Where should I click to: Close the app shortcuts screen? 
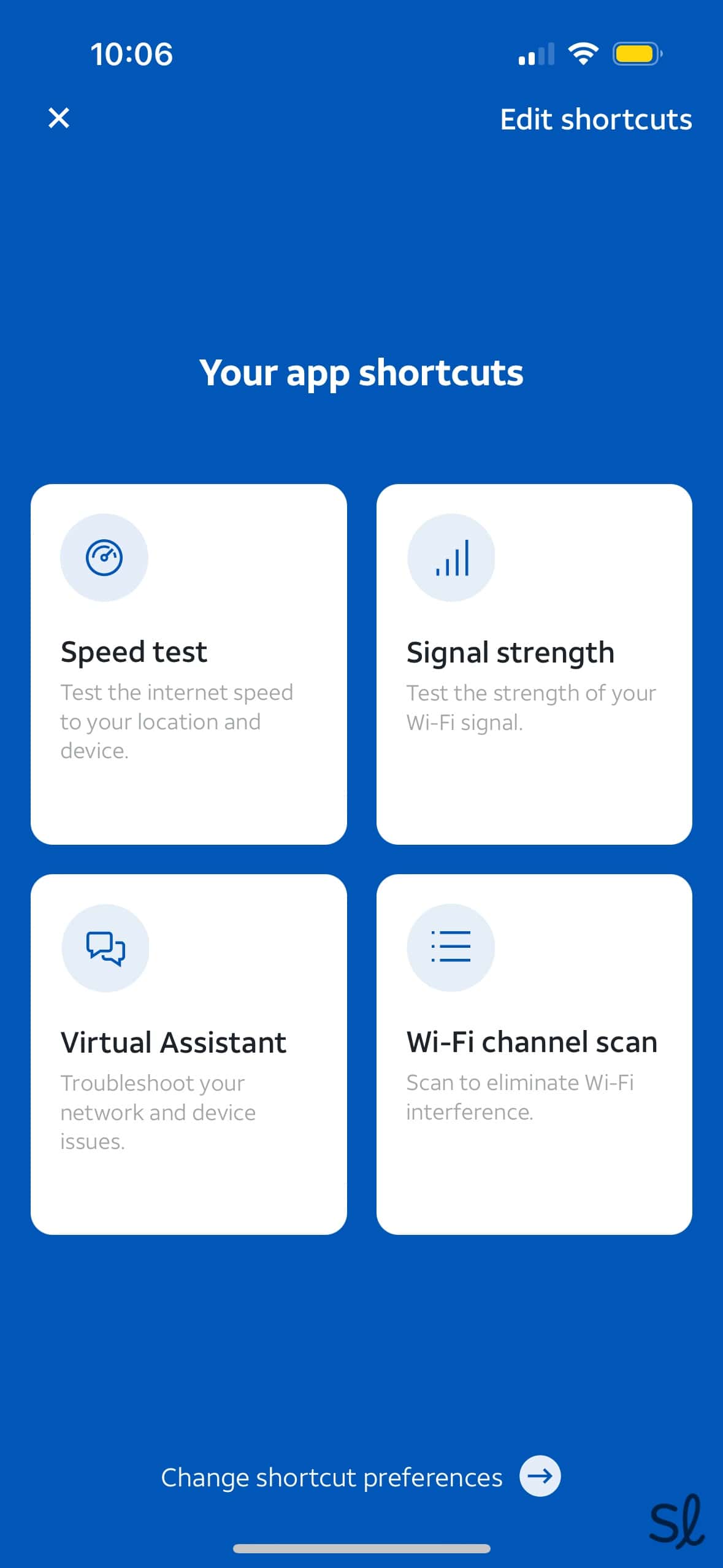point(59,118)
